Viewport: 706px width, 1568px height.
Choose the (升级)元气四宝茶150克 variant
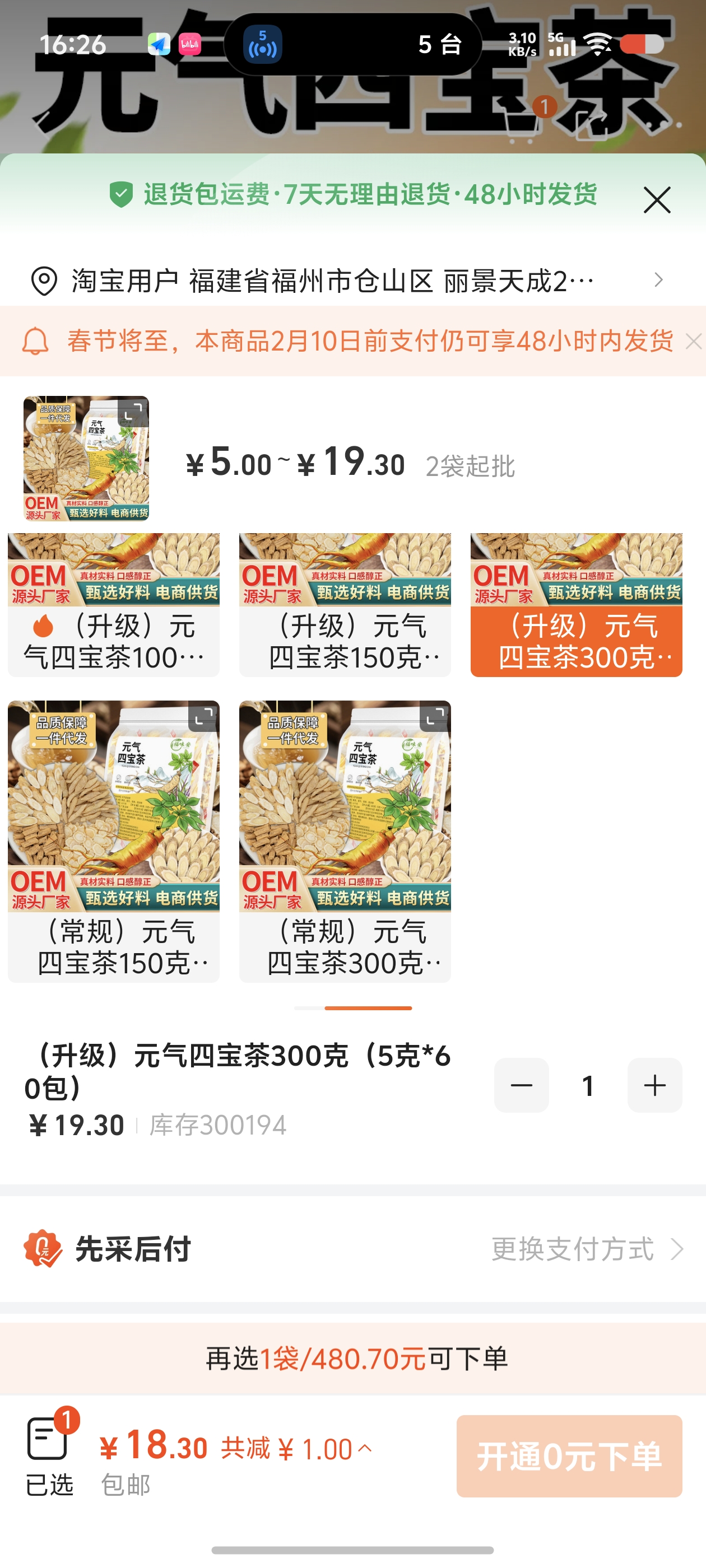click(x=345, y=605)
